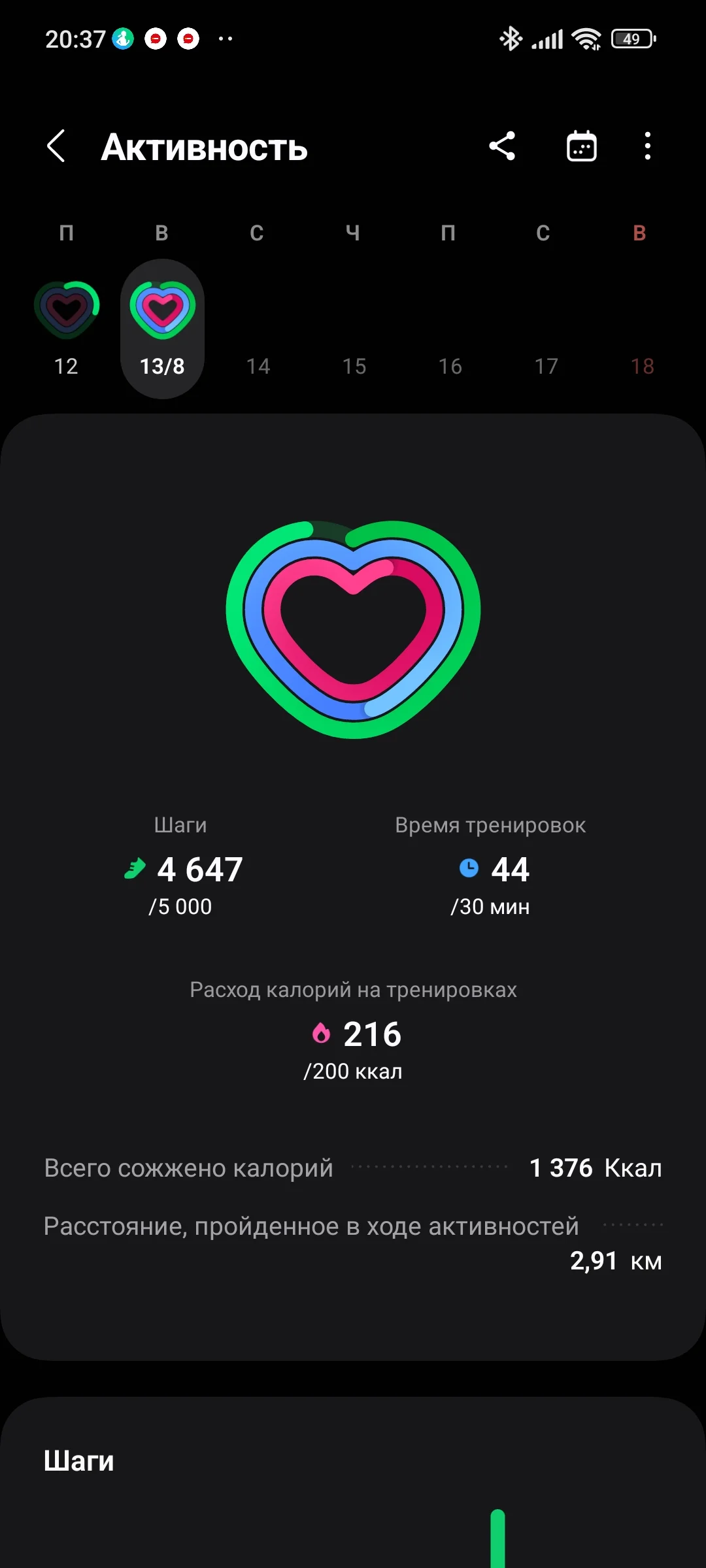This screenshot has width=706, height=1568.
Task: Tap the share icon in the top bar
Action: pos(502,146)
